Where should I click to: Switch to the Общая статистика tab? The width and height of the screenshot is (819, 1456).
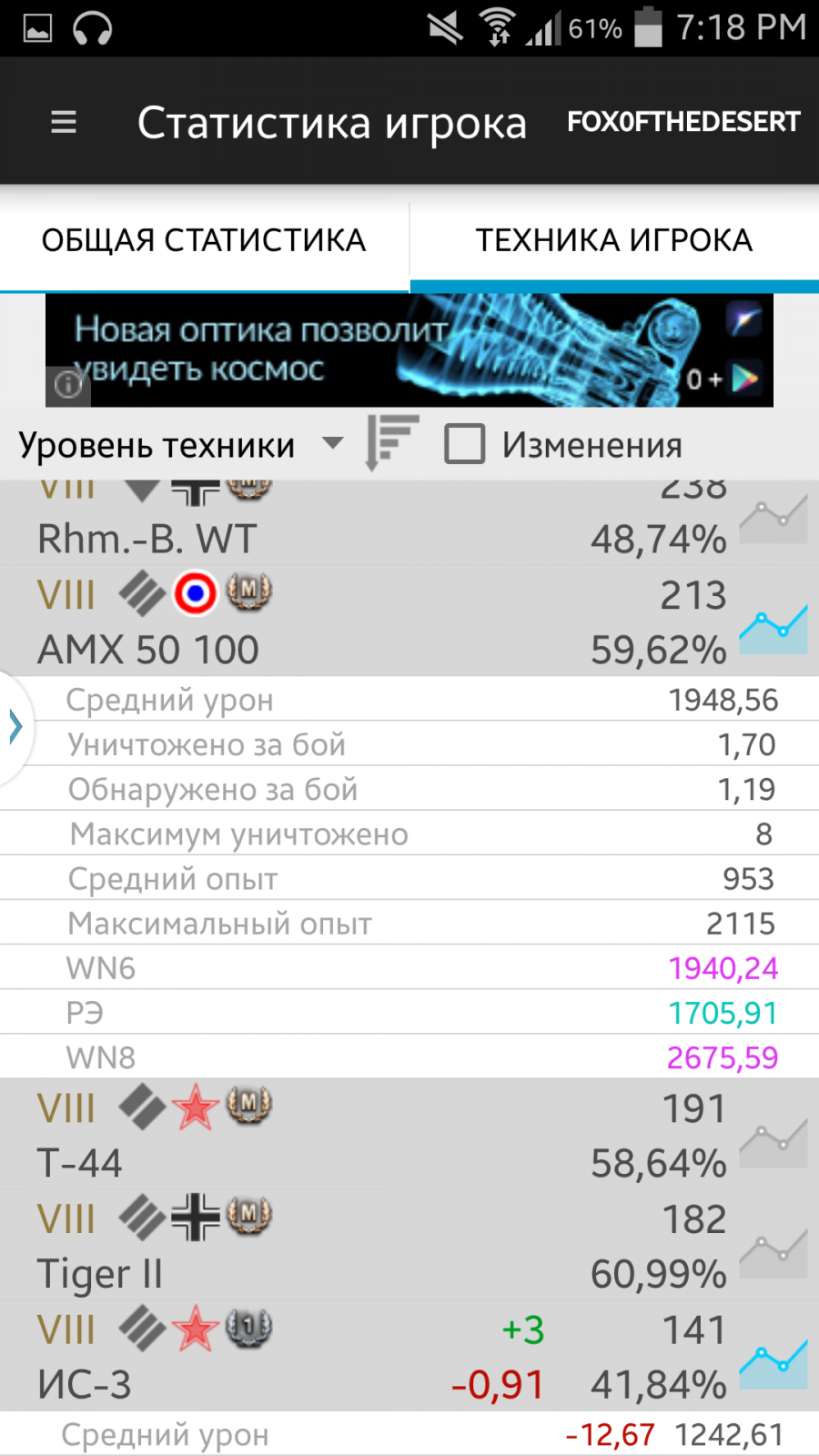coord(204,241)
